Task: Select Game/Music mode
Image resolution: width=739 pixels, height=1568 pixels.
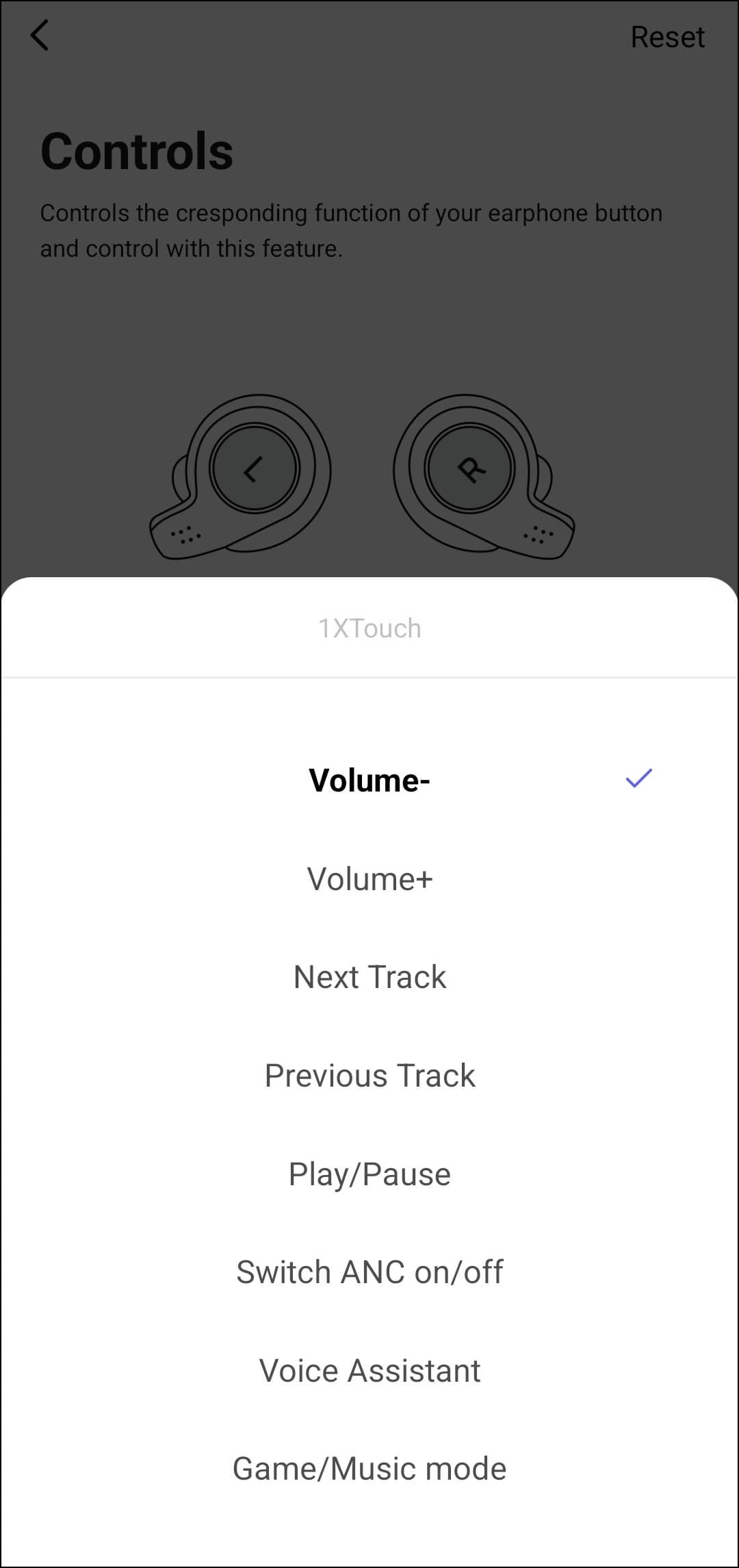Action: pos(369,1469)
